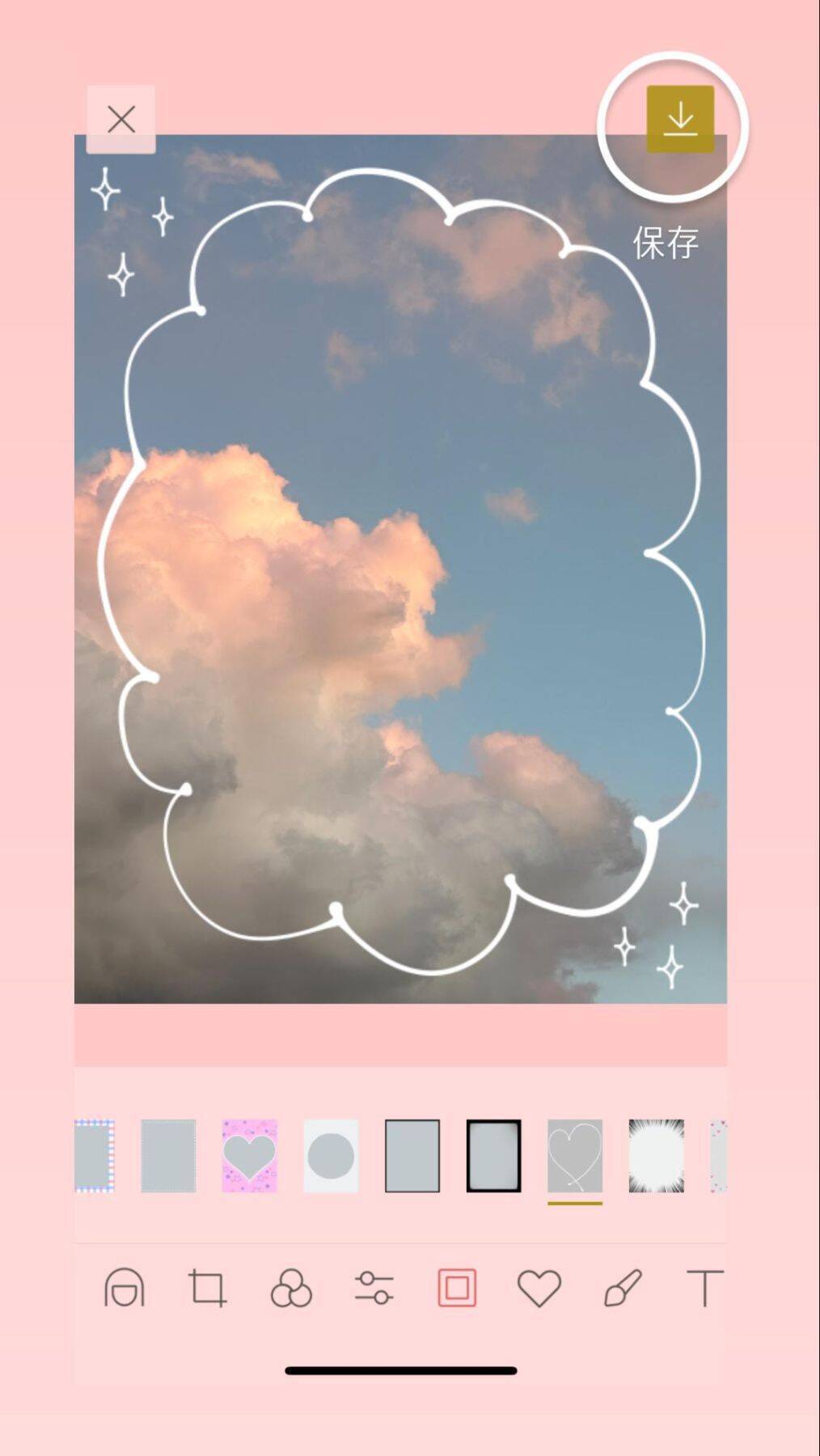Screen dimensions: 820x1456
Task: Select the thick black border frame
Action: 493,1155
